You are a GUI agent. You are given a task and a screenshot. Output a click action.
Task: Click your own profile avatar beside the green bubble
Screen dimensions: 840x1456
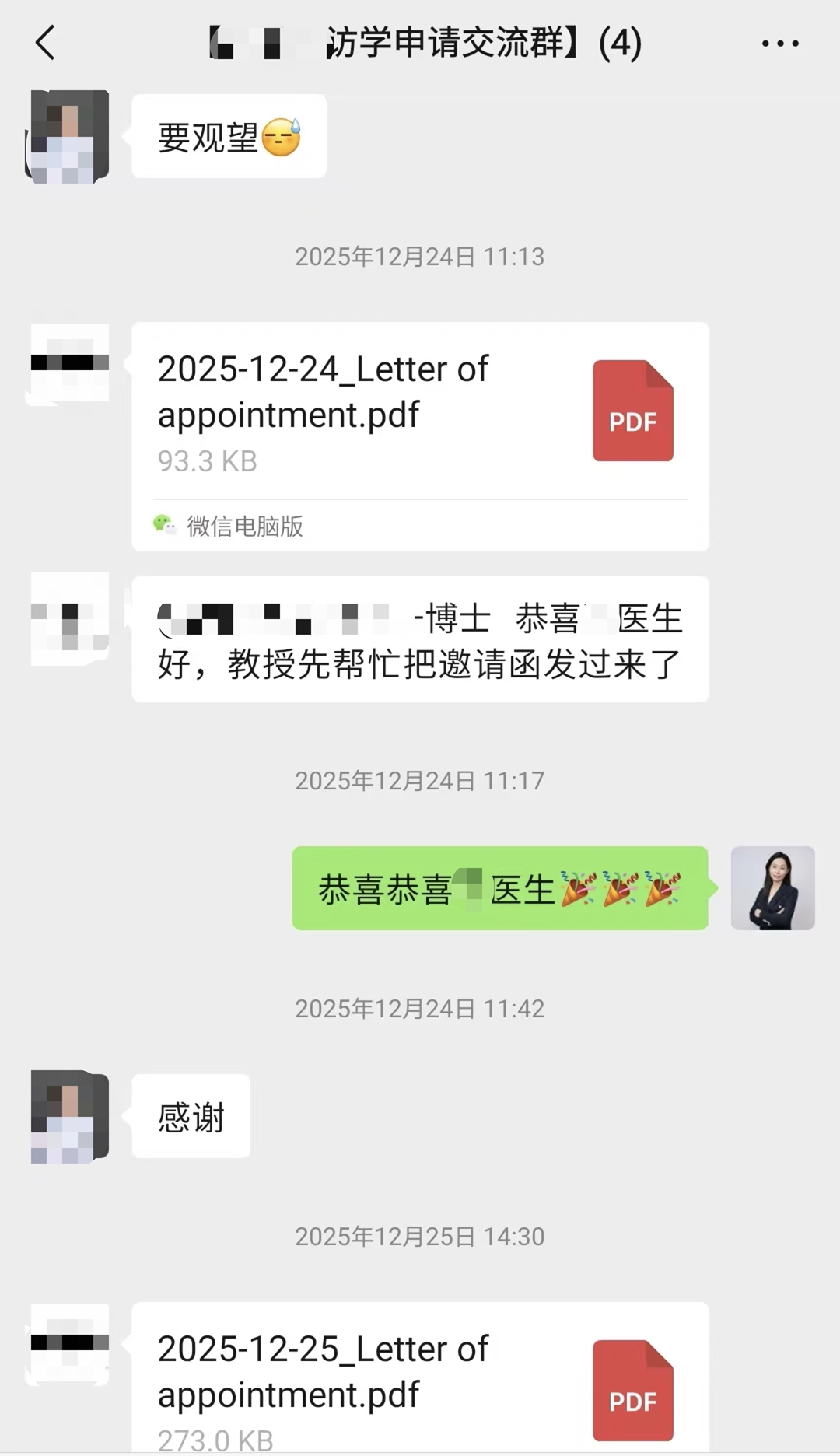[773, 889]
